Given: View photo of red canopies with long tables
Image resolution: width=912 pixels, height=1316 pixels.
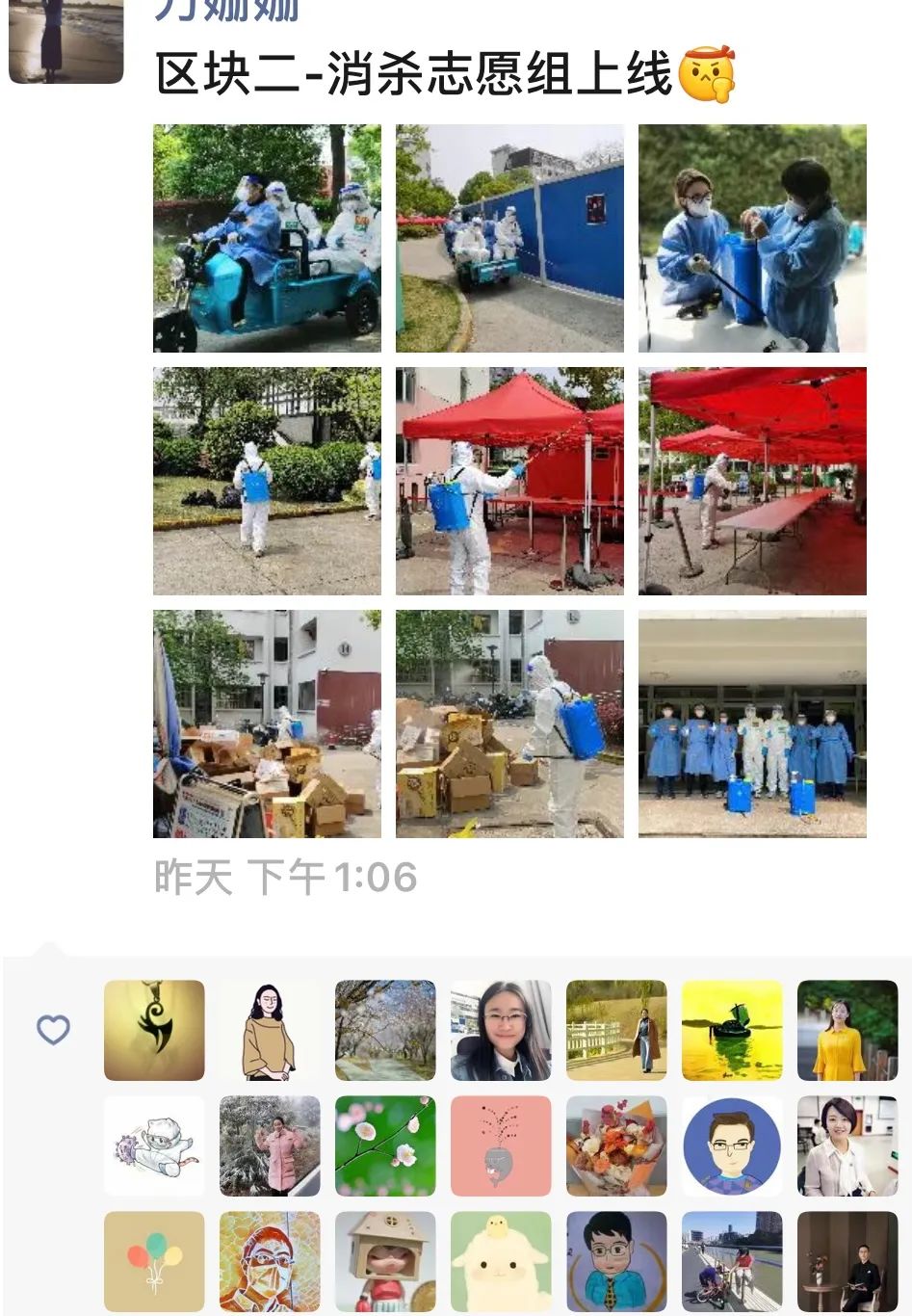Looking at the screenshot, I should click(x=752, y=481).
